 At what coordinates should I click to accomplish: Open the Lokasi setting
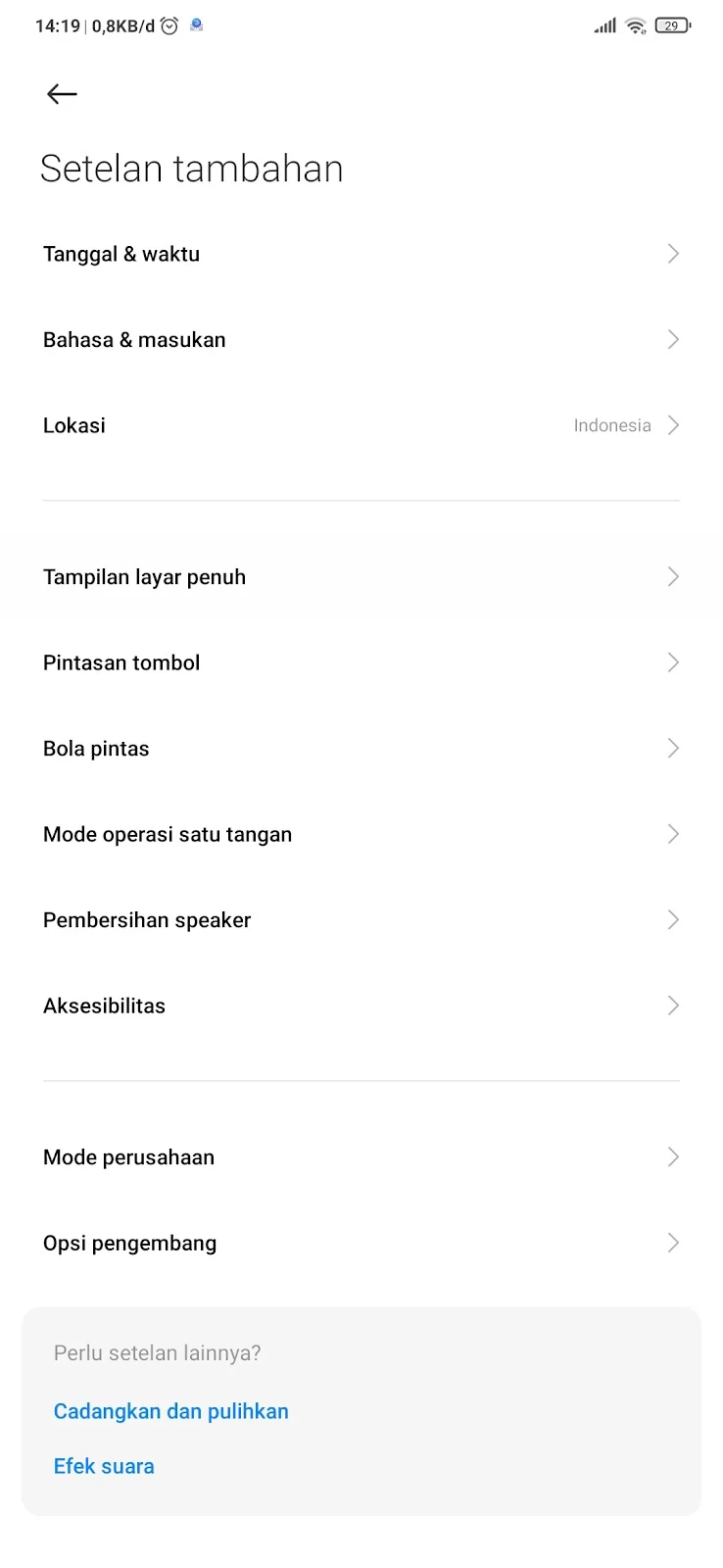(x=361, y=425)
